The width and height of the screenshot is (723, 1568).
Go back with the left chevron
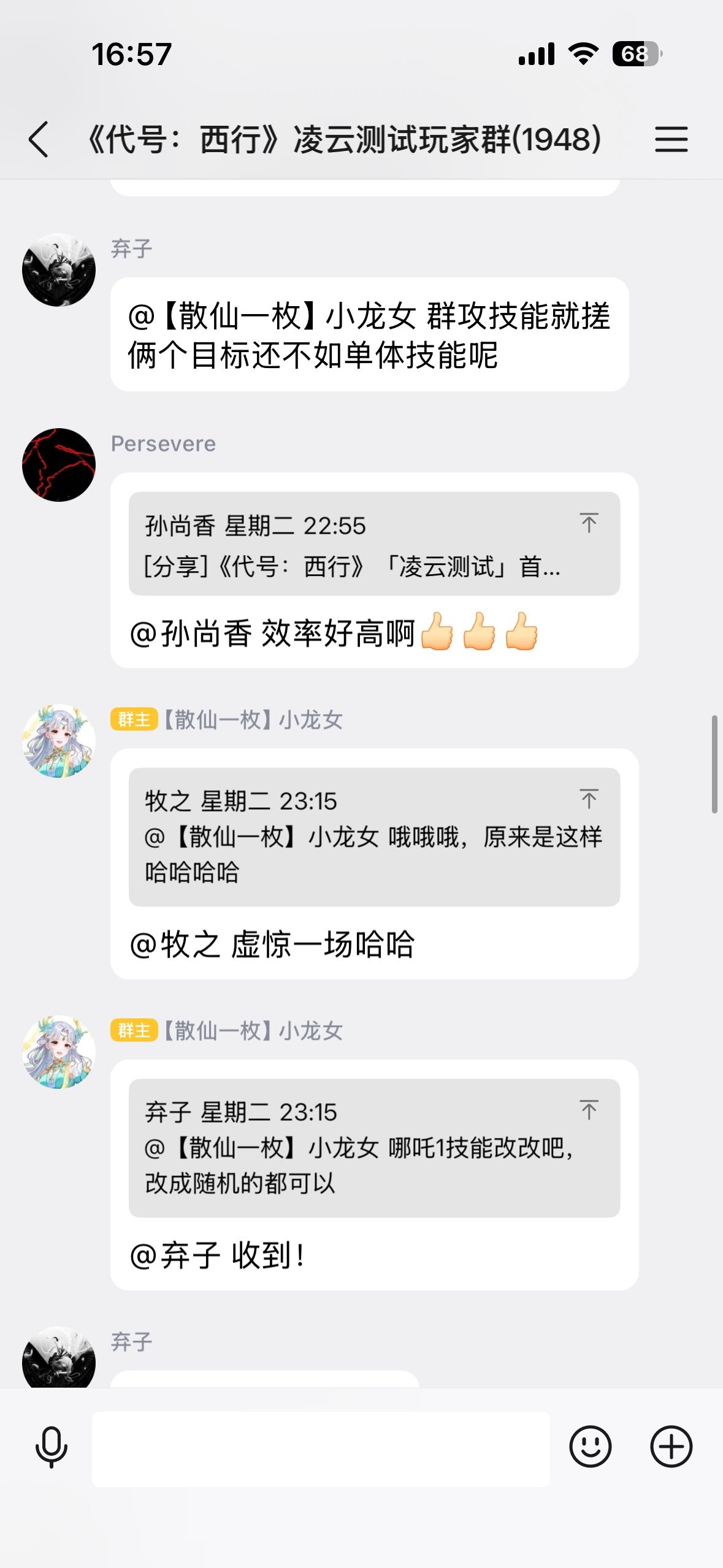pos(38,140)
